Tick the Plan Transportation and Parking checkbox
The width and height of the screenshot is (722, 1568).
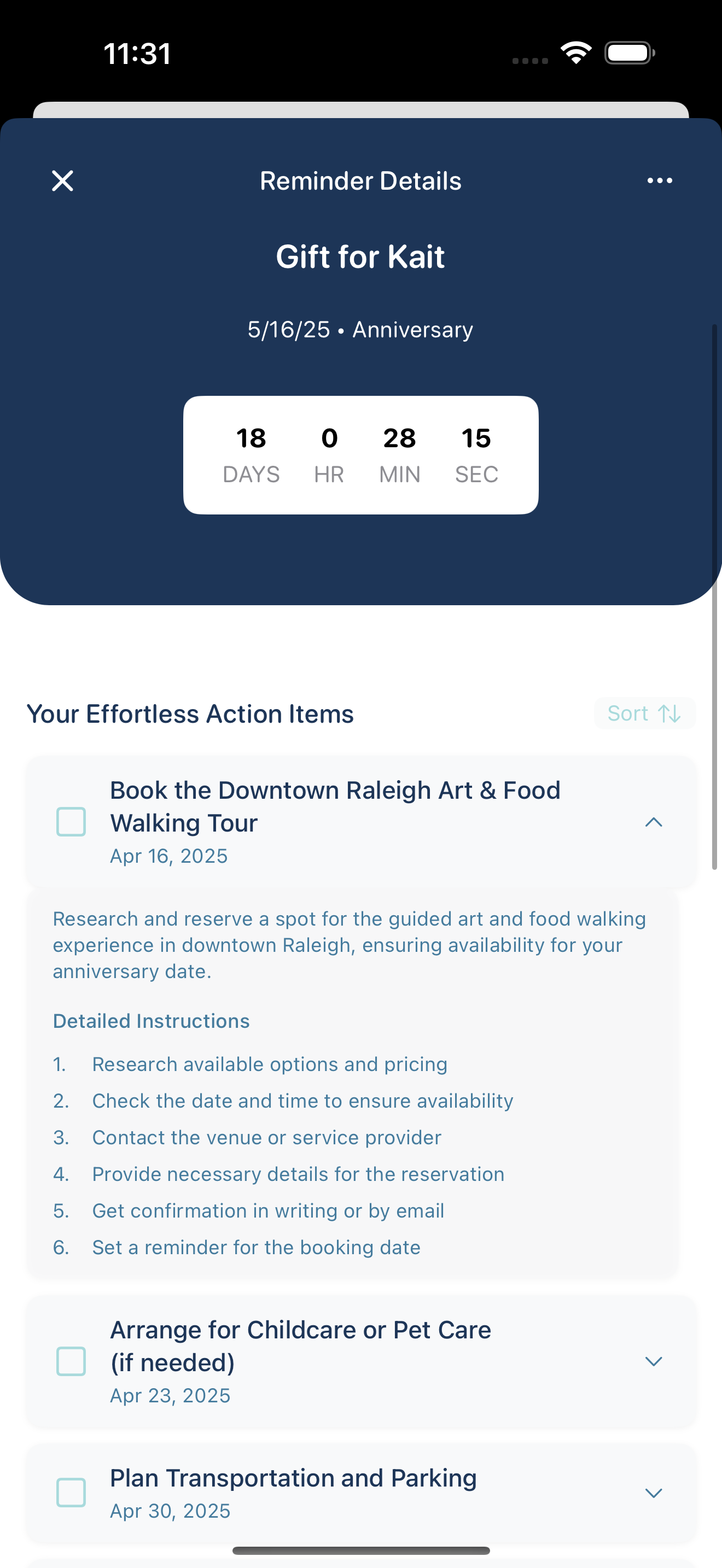[x=71, y=1493]
